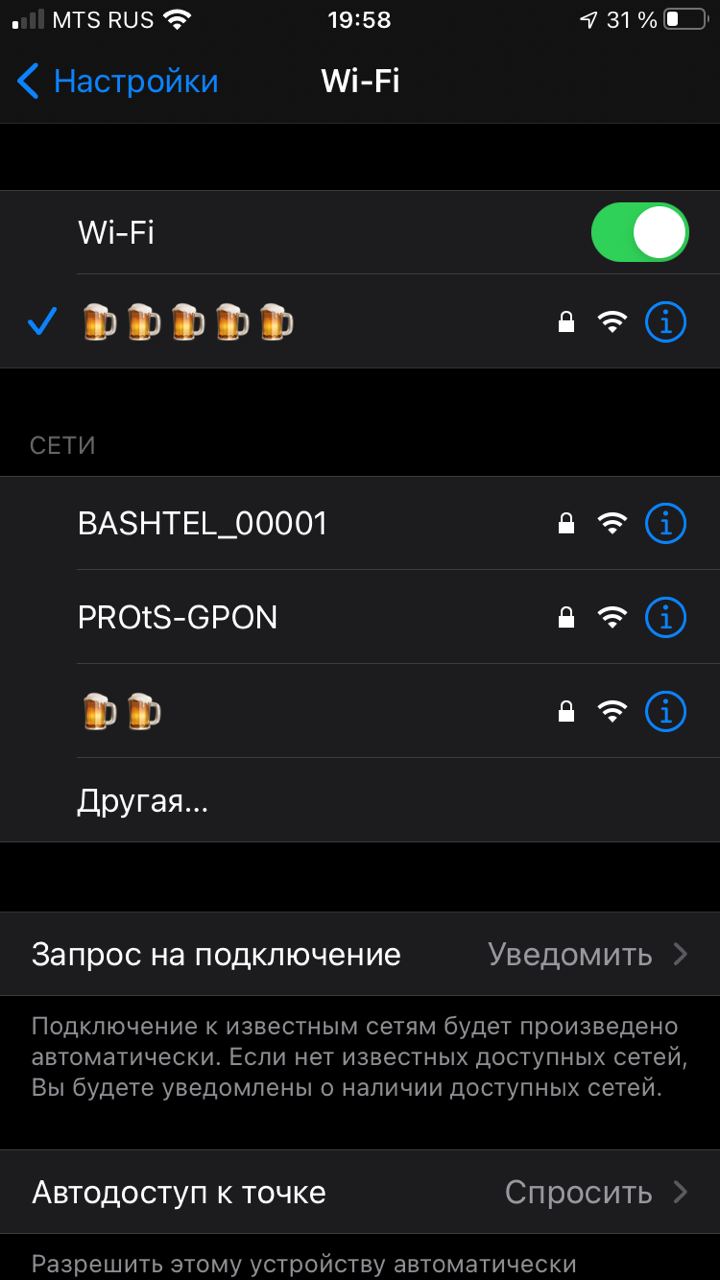Tap Другая... to add another network
The height and width of the screenshot is (1280, 720).
click(x=143, y=801)
